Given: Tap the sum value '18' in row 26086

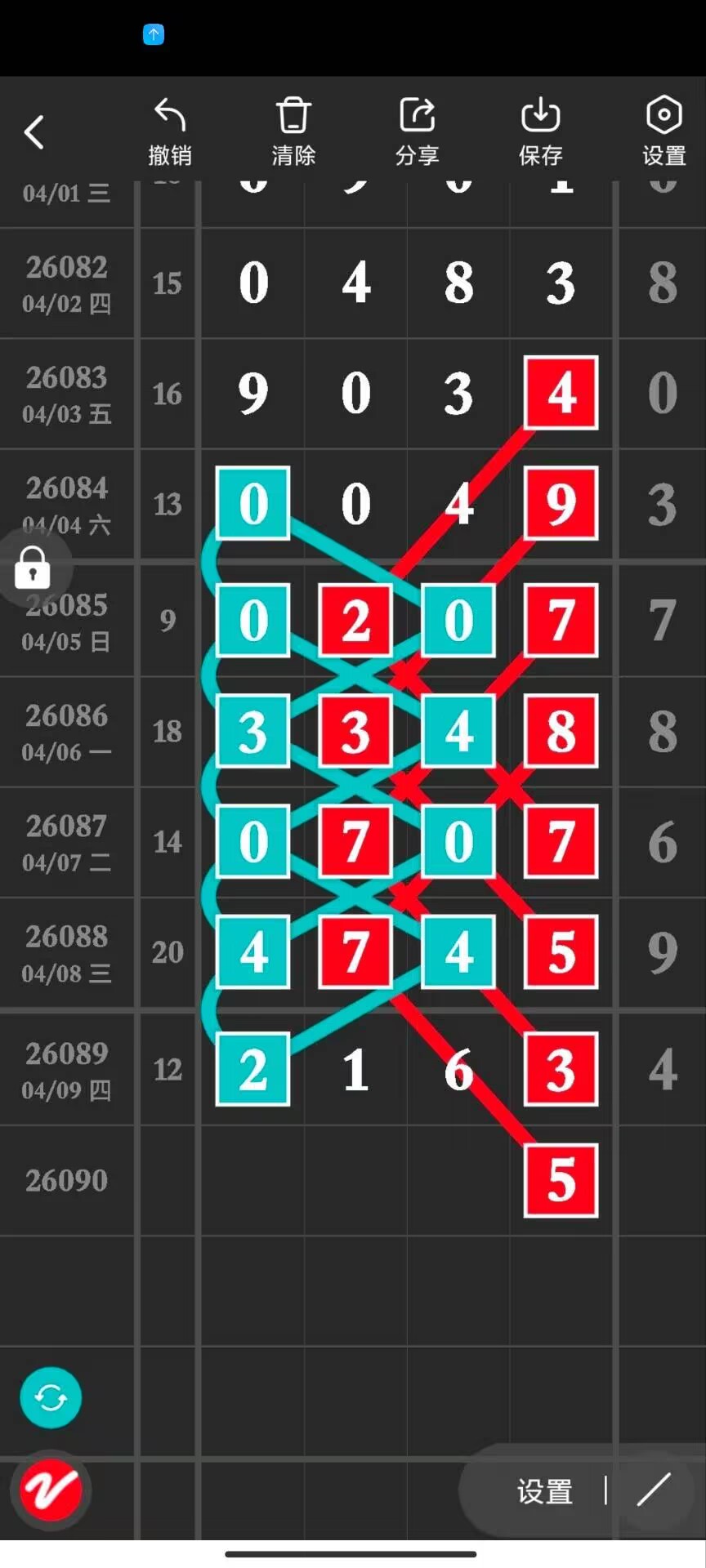Looking at the screenshot, I should point(168,731).
